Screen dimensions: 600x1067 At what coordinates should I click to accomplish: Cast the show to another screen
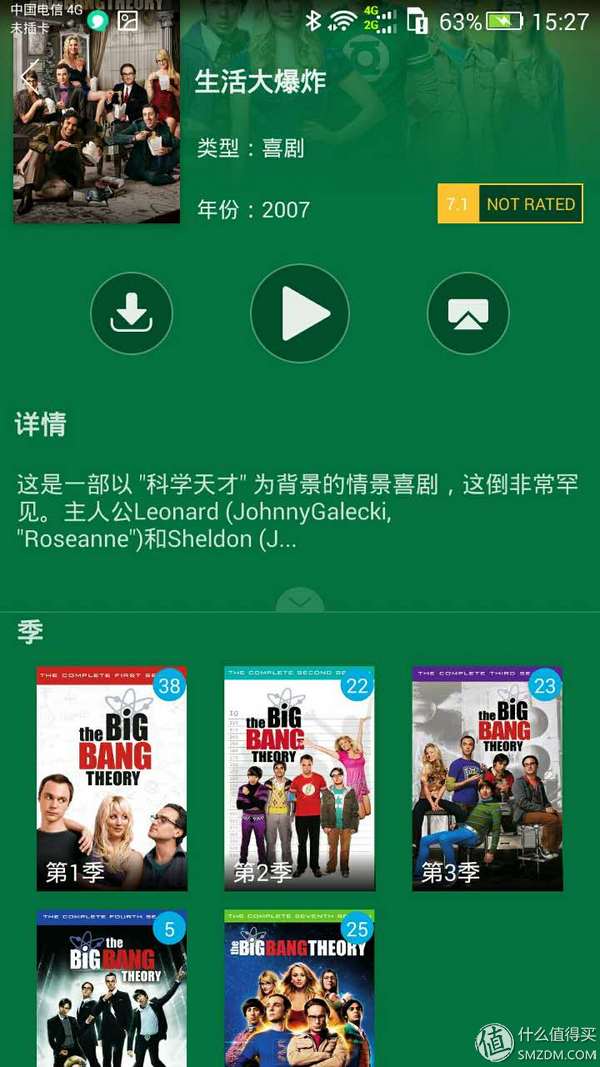(468, 314)
